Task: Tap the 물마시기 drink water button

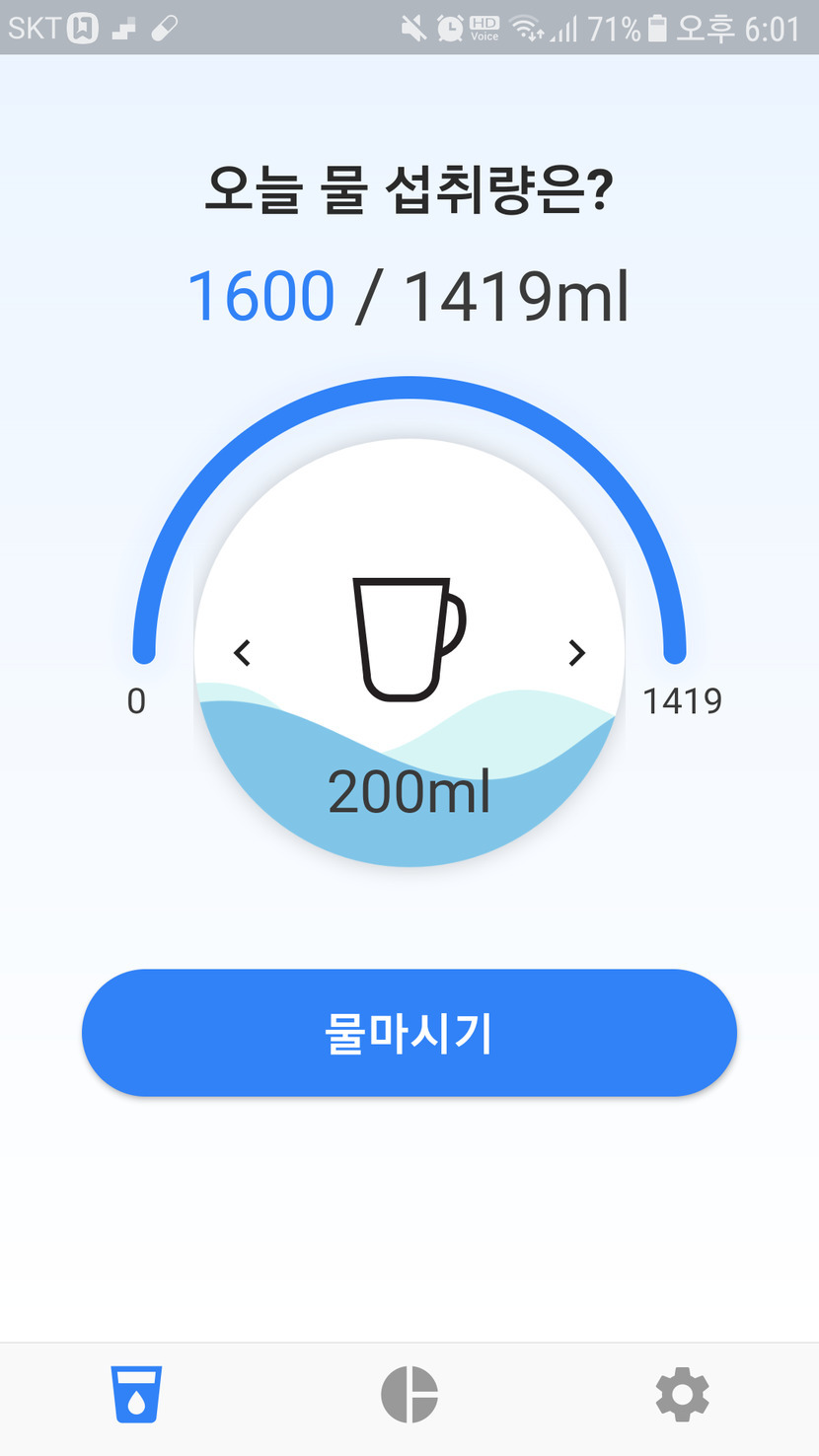Action: (409, 1033)
